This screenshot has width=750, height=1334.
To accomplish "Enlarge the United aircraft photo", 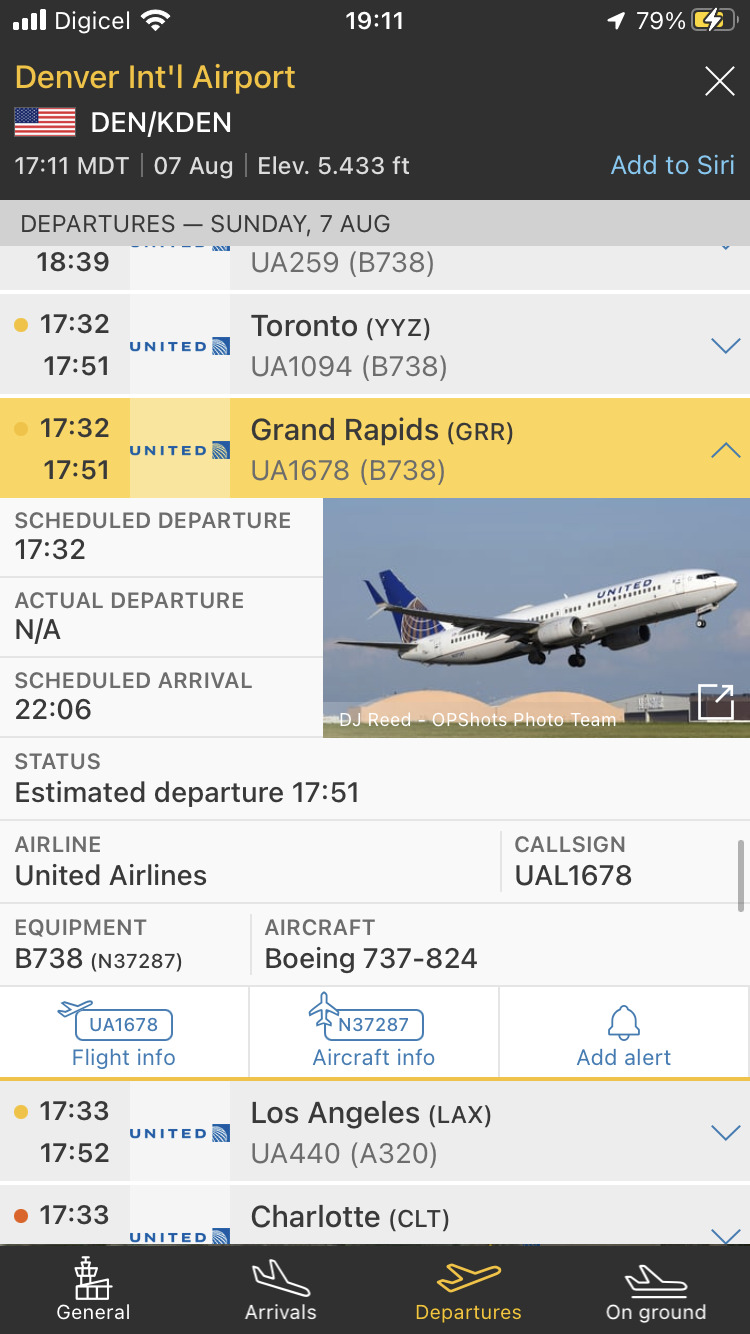I will [716, 702].
